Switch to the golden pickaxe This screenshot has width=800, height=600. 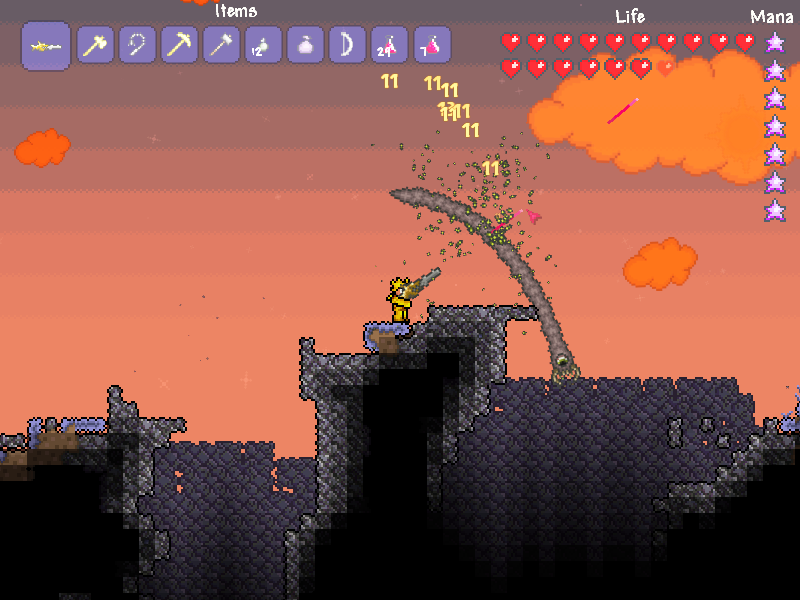[x=180, y=45]
